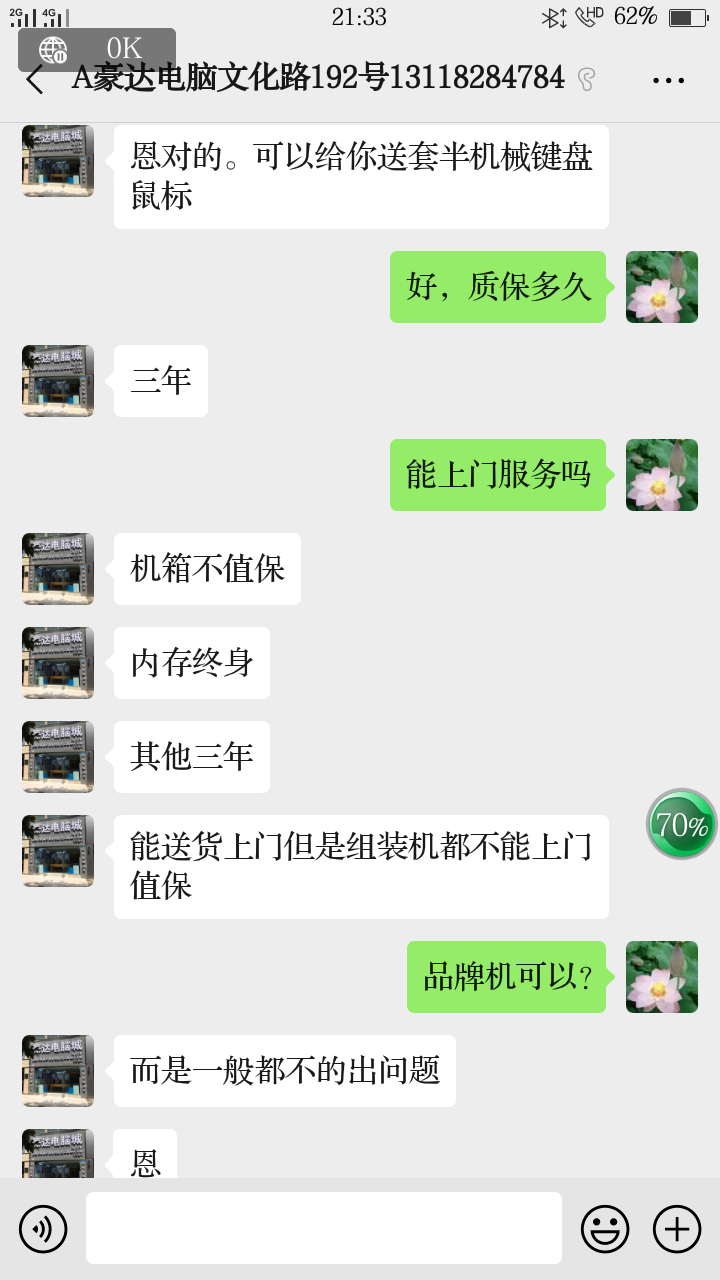This screenshot has width=720, height=1280.
Task: Open the plus attachment menu
Action: [x=677, y=1229]
